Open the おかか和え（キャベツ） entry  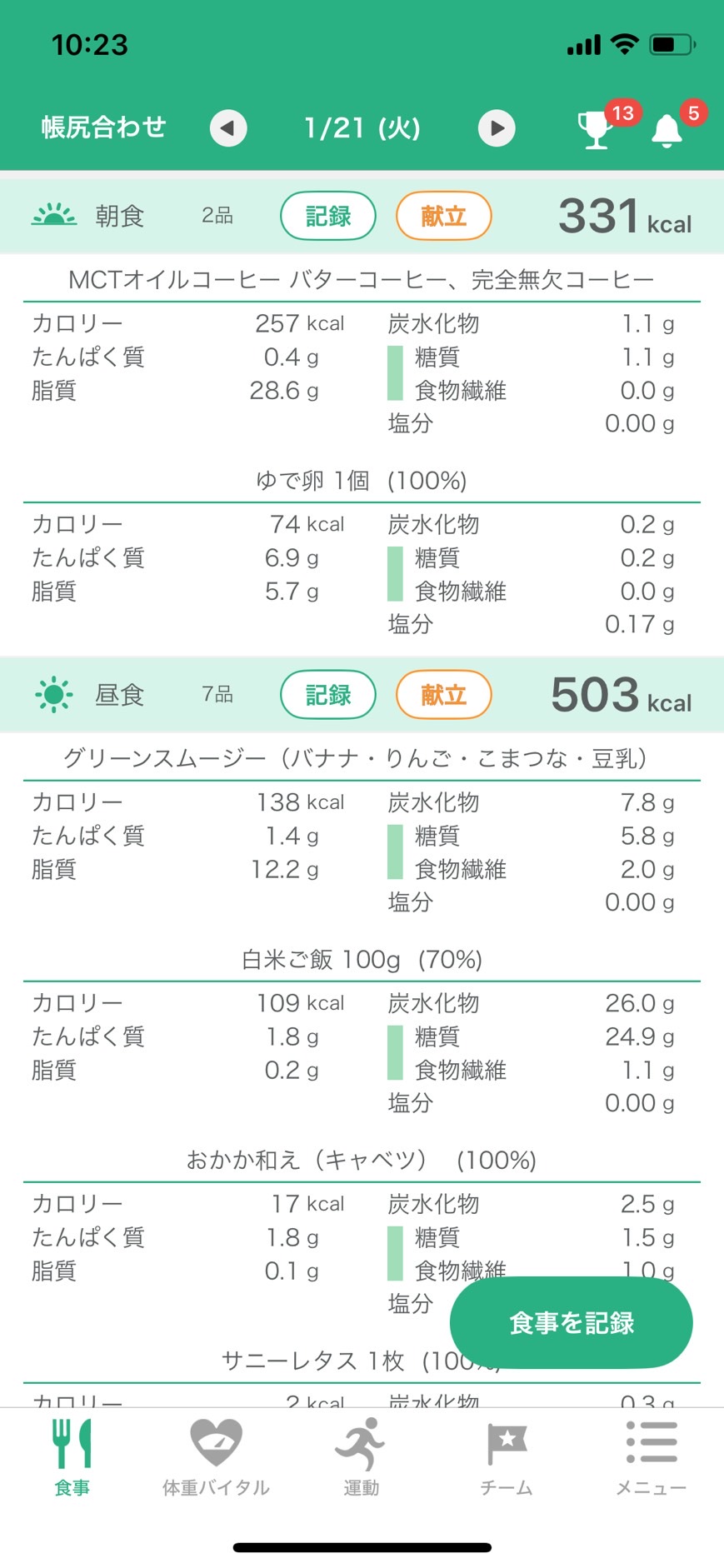coord(362,1161)
